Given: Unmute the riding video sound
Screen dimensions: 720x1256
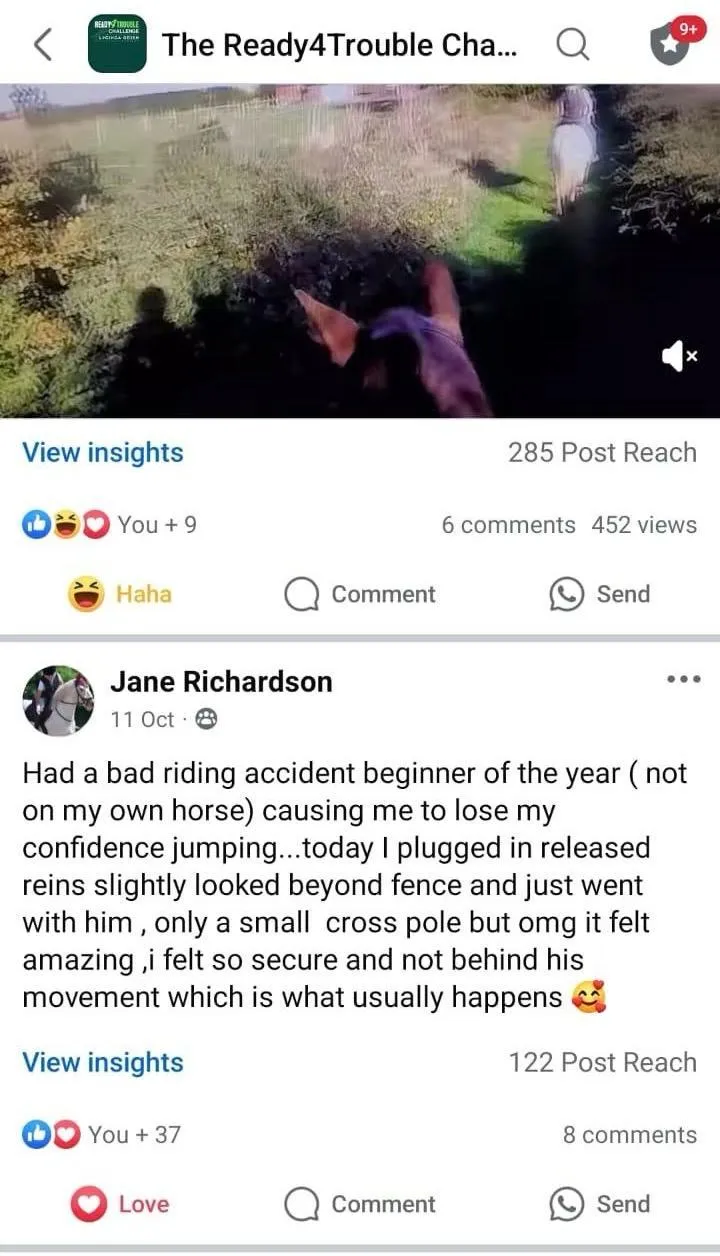Looking at the screenshot, I should [680, 354].
